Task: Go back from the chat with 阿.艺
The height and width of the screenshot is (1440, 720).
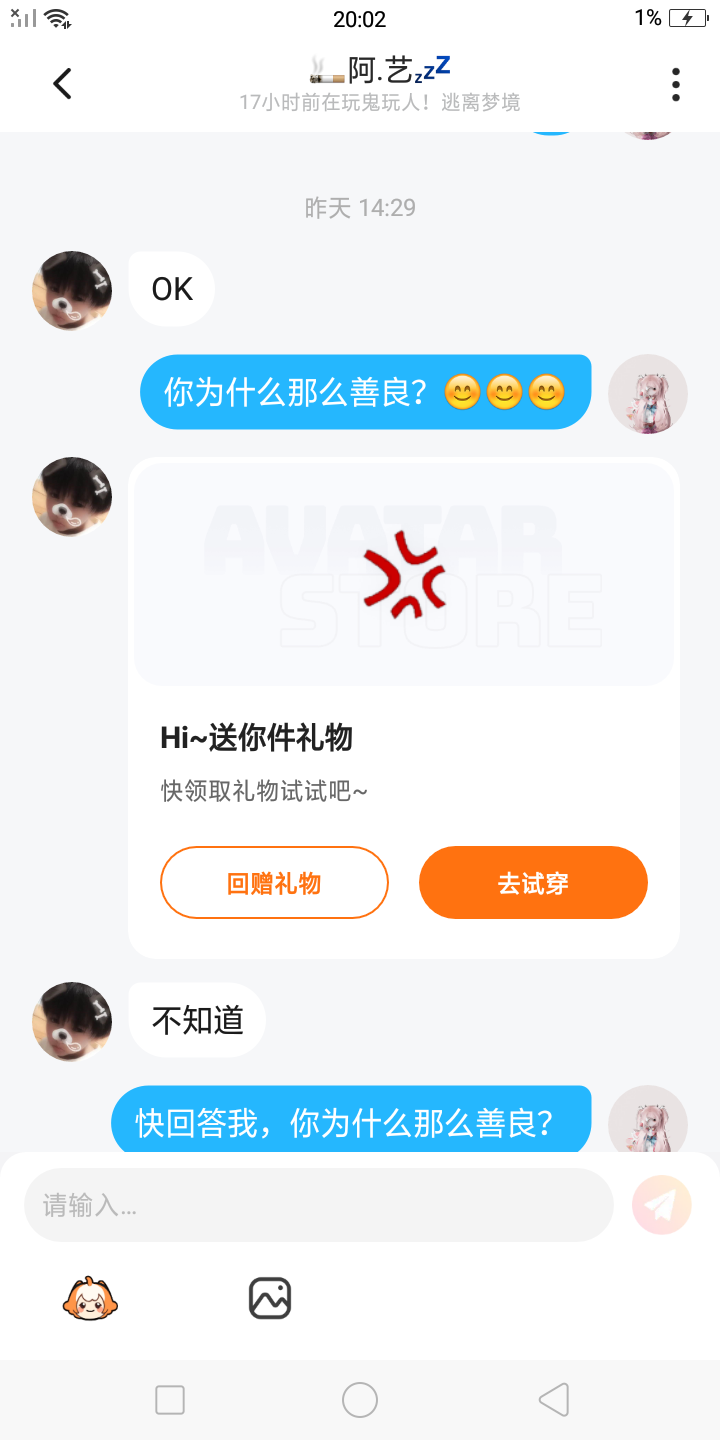Action: pyautogui.click(x=62, y=84)
